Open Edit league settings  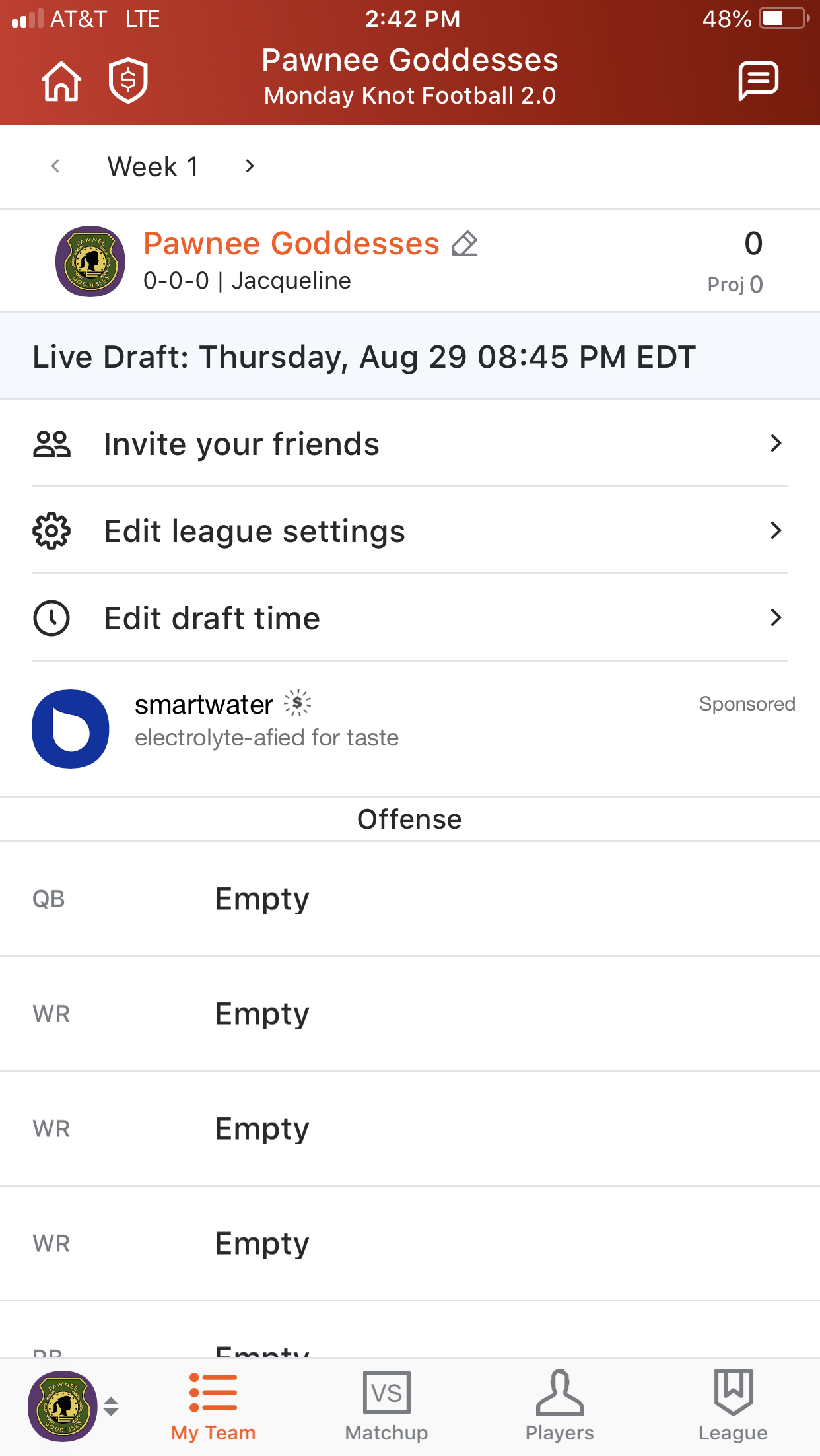[x=409, y=531]
